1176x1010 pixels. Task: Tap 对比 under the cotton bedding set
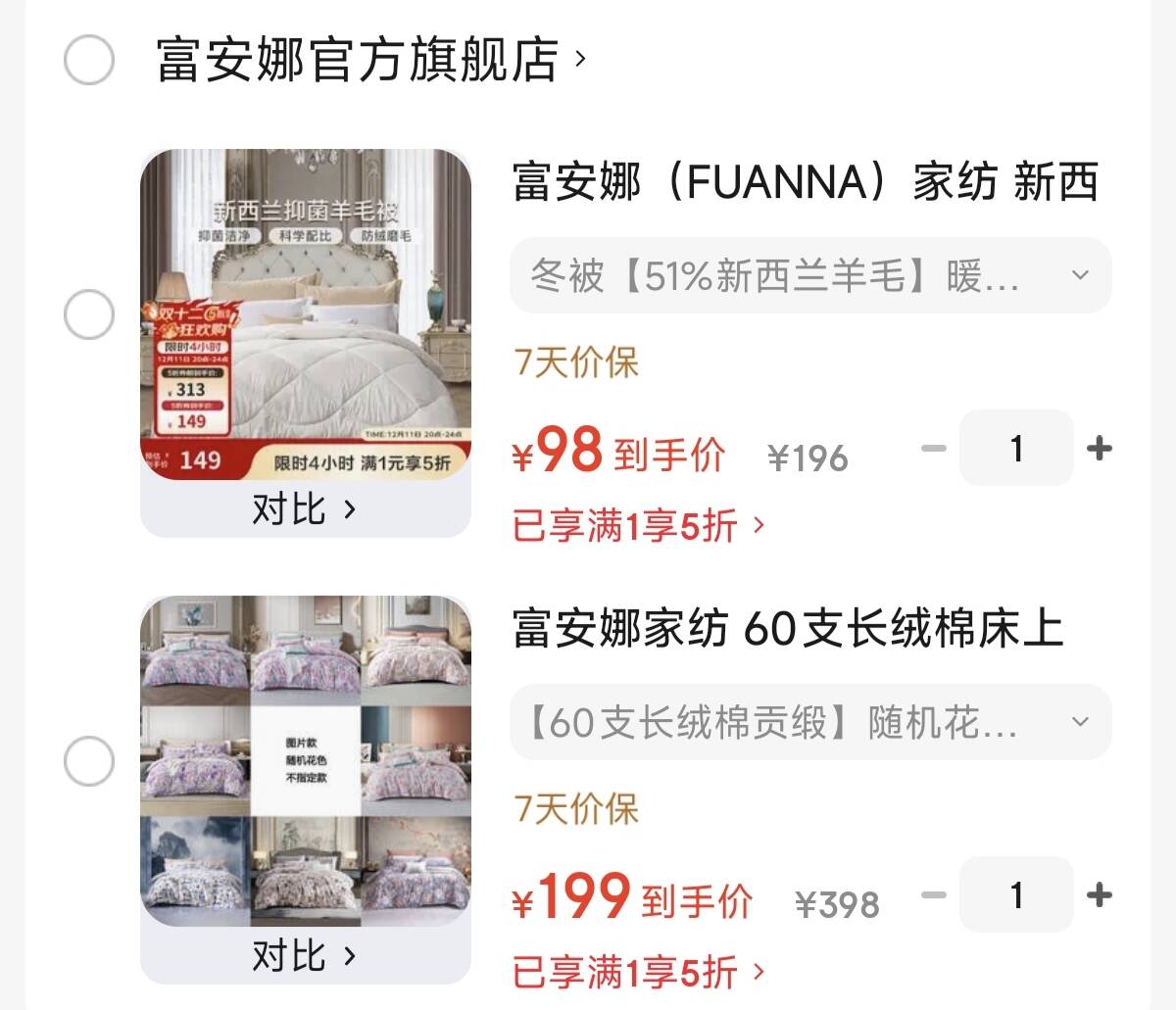pos(305,955)
